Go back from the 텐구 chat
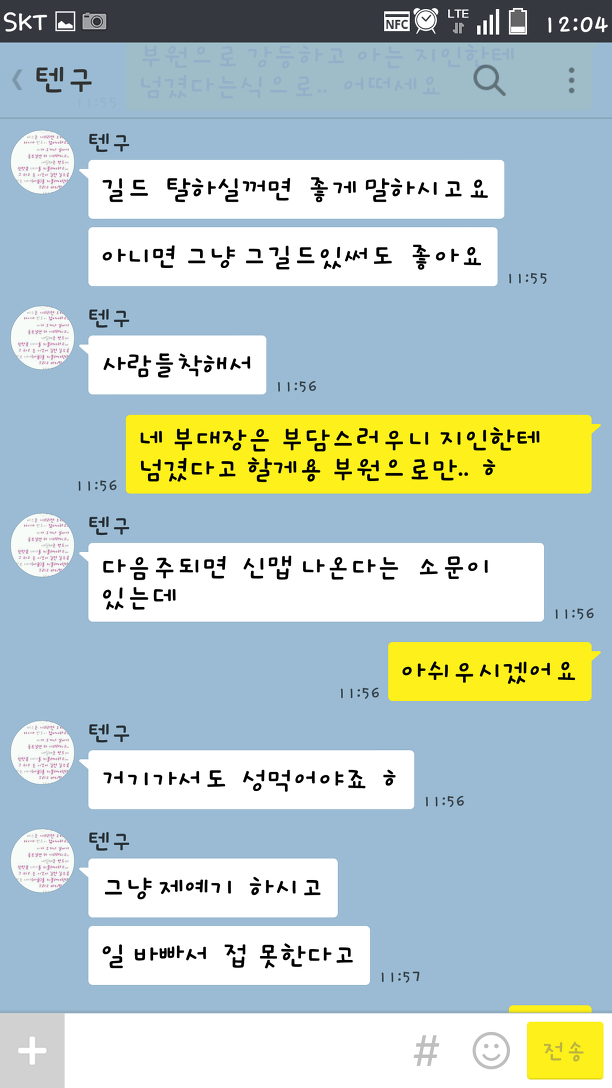 (18, 81)
